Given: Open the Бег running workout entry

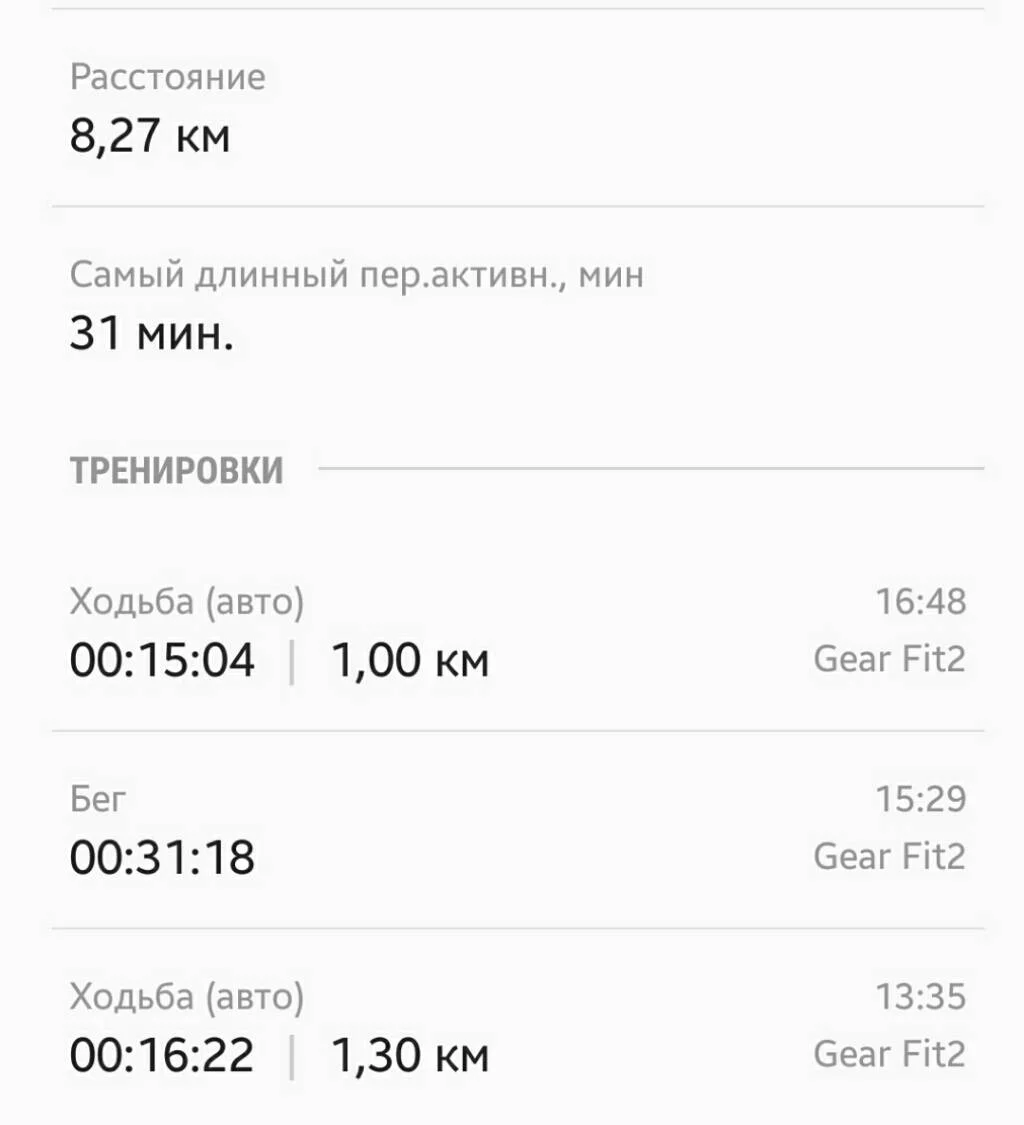Looking at the screenshot, I should (95, 797).
